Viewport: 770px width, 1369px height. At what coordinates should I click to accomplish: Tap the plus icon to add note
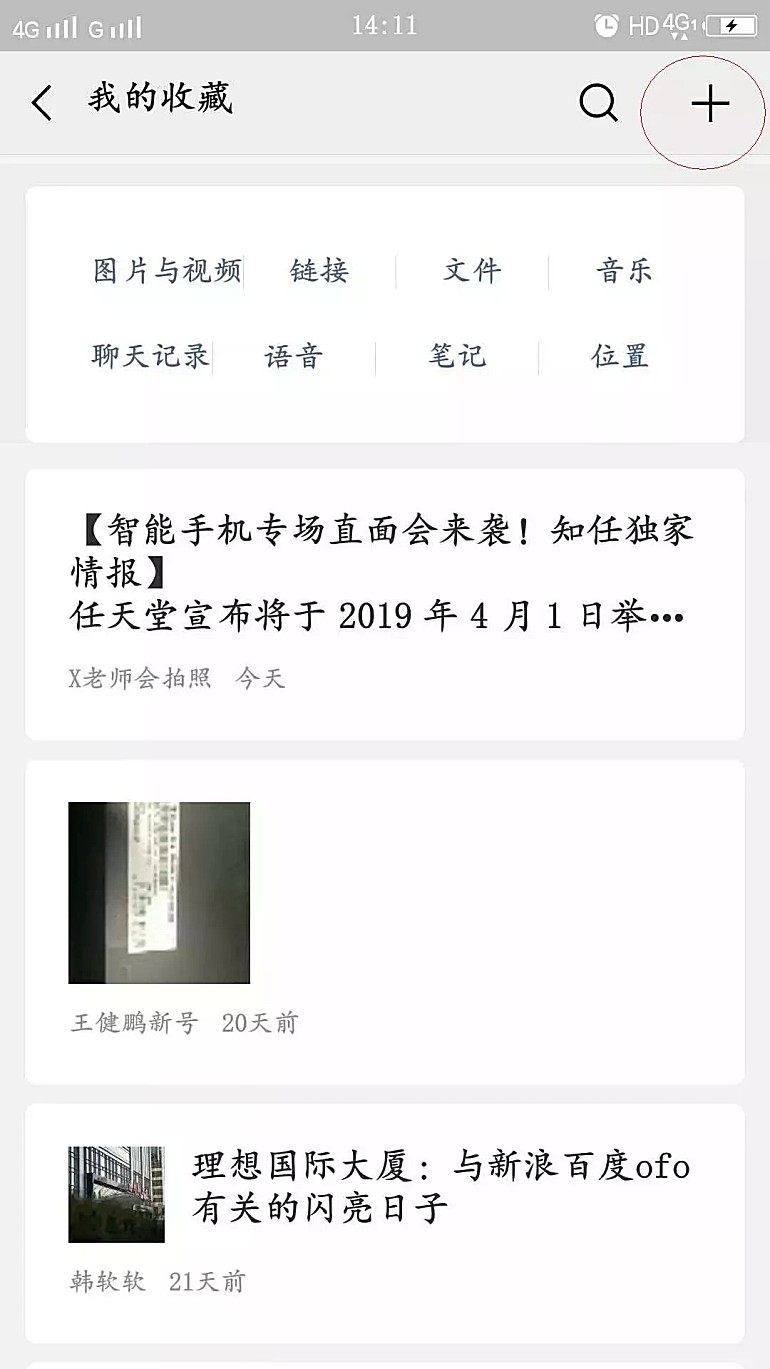(x=710, y=104)
